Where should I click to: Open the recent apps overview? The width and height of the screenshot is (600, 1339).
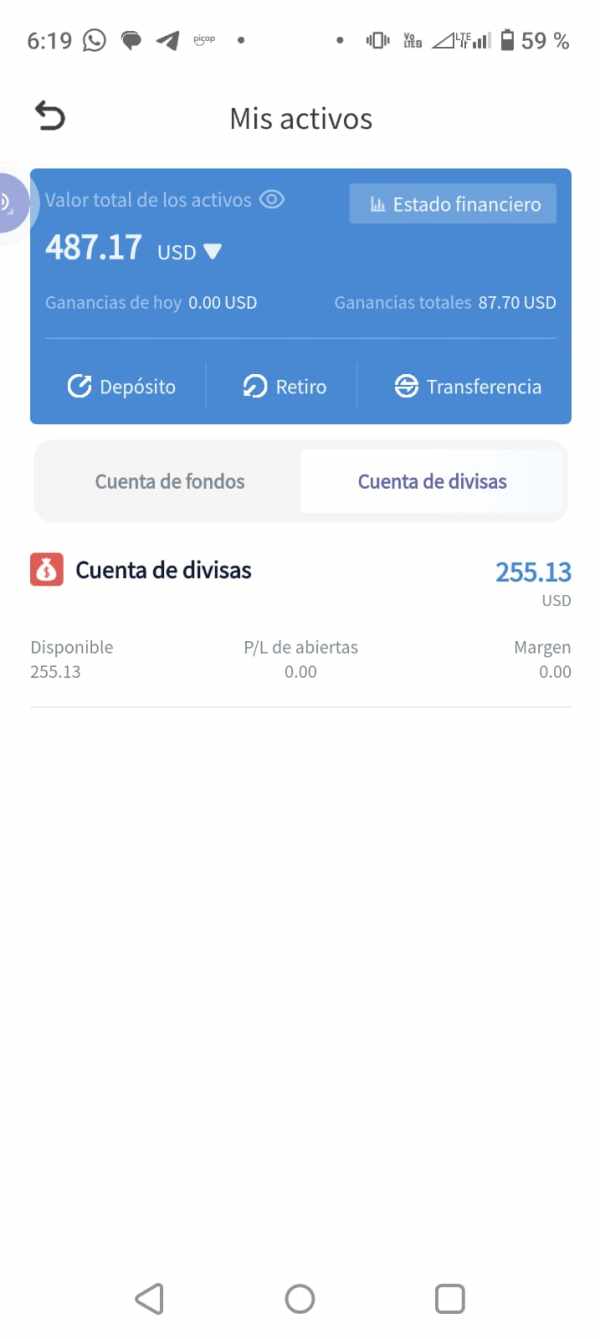point(450,1299)
